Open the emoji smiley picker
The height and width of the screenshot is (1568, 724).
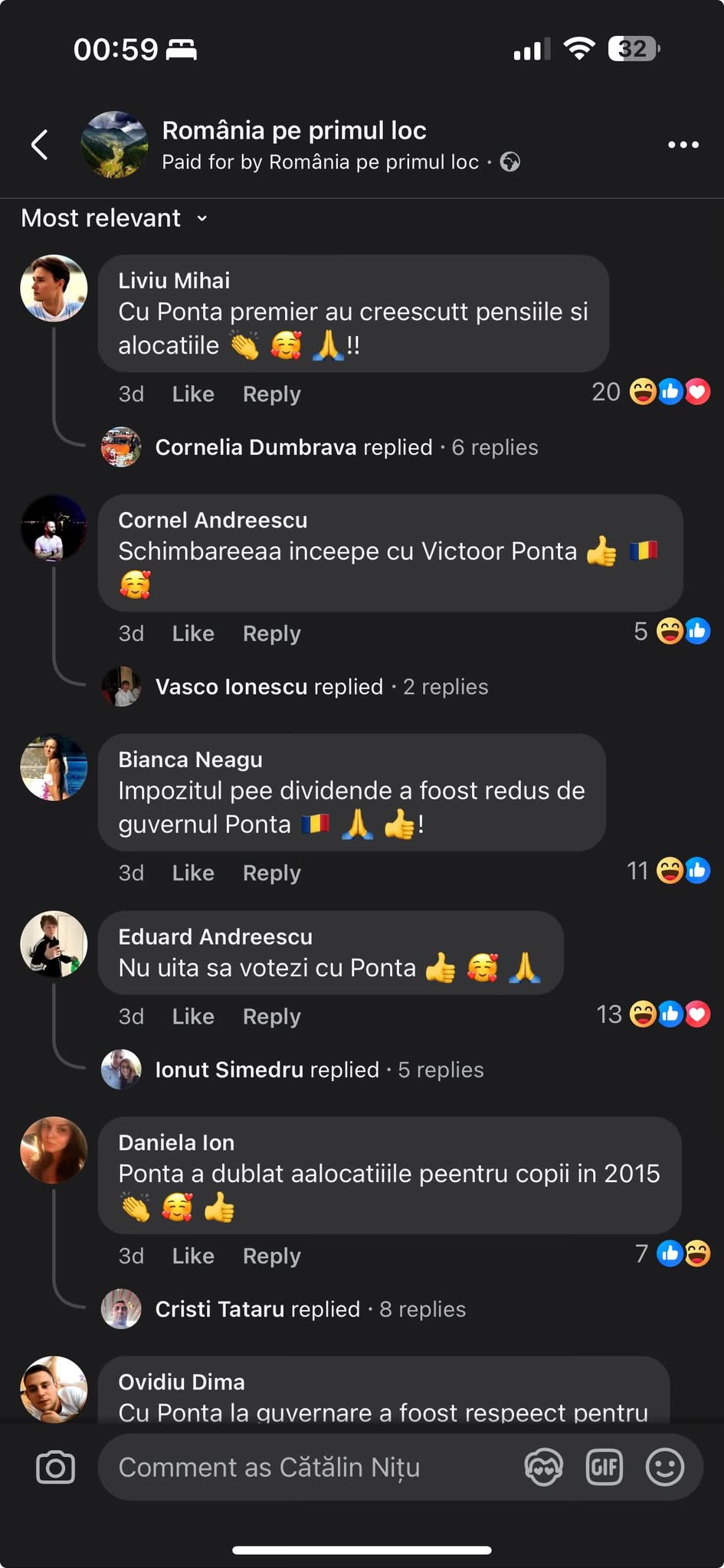point(664,1467)
